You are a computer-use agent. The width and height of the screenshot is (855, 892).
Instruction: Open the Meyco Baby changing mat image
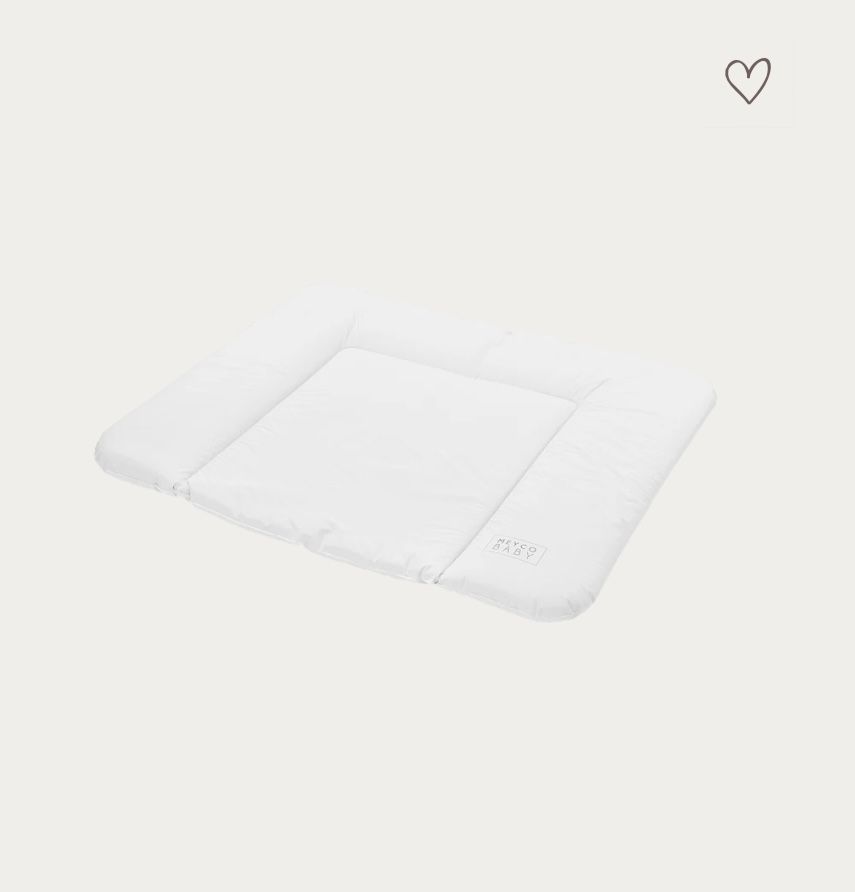click(x=405, y=450)
